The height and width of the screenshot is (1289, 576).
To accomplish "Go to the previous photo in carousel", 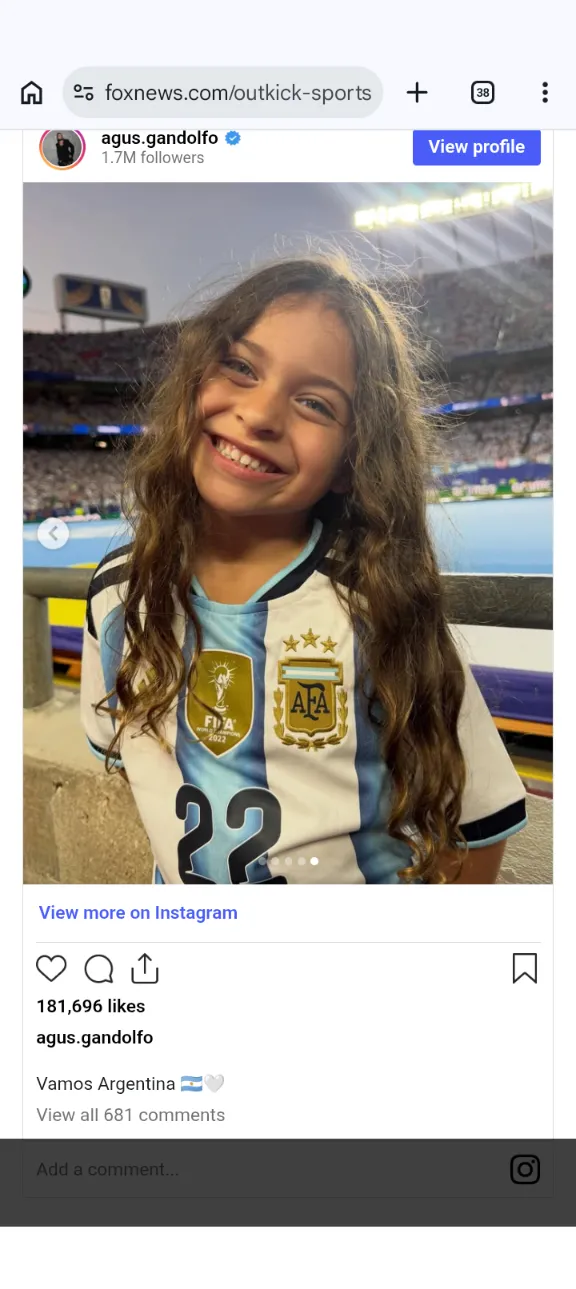I will (x=53, y=533).
